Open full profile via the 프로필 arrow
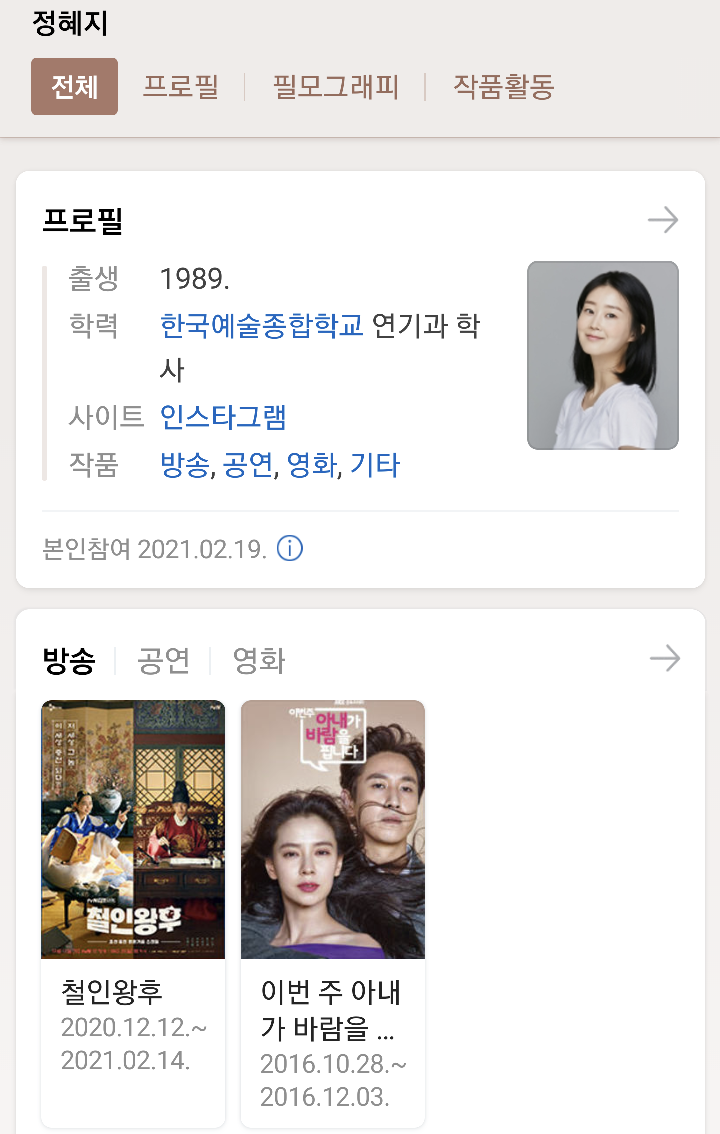 point(662,220)
